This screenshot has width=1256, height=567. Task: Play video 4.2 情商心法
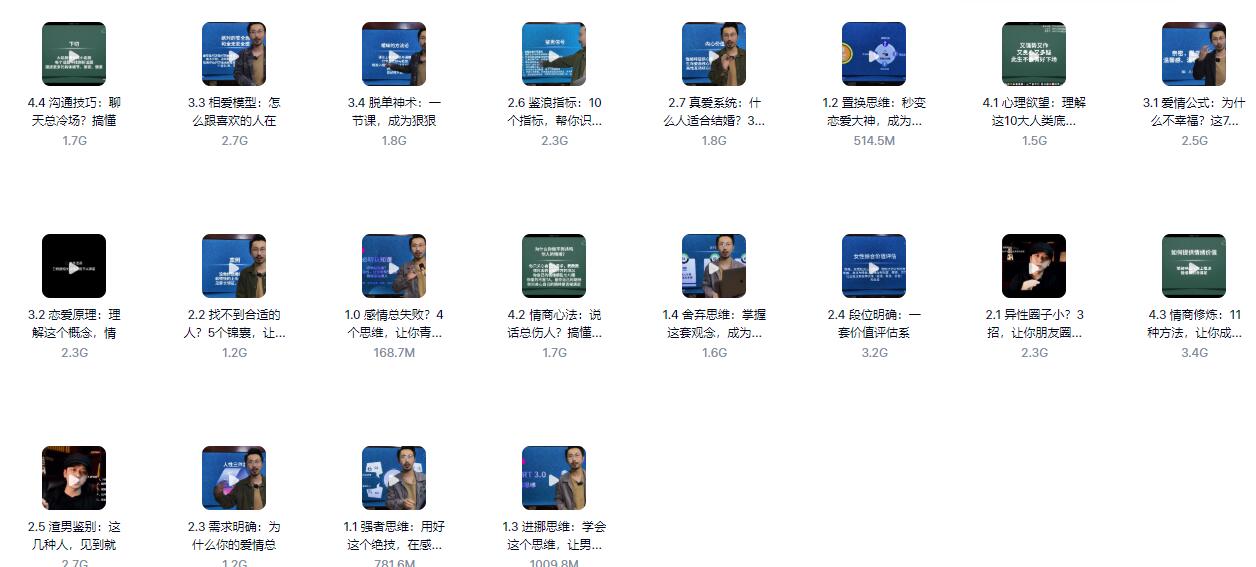(554, 267)
